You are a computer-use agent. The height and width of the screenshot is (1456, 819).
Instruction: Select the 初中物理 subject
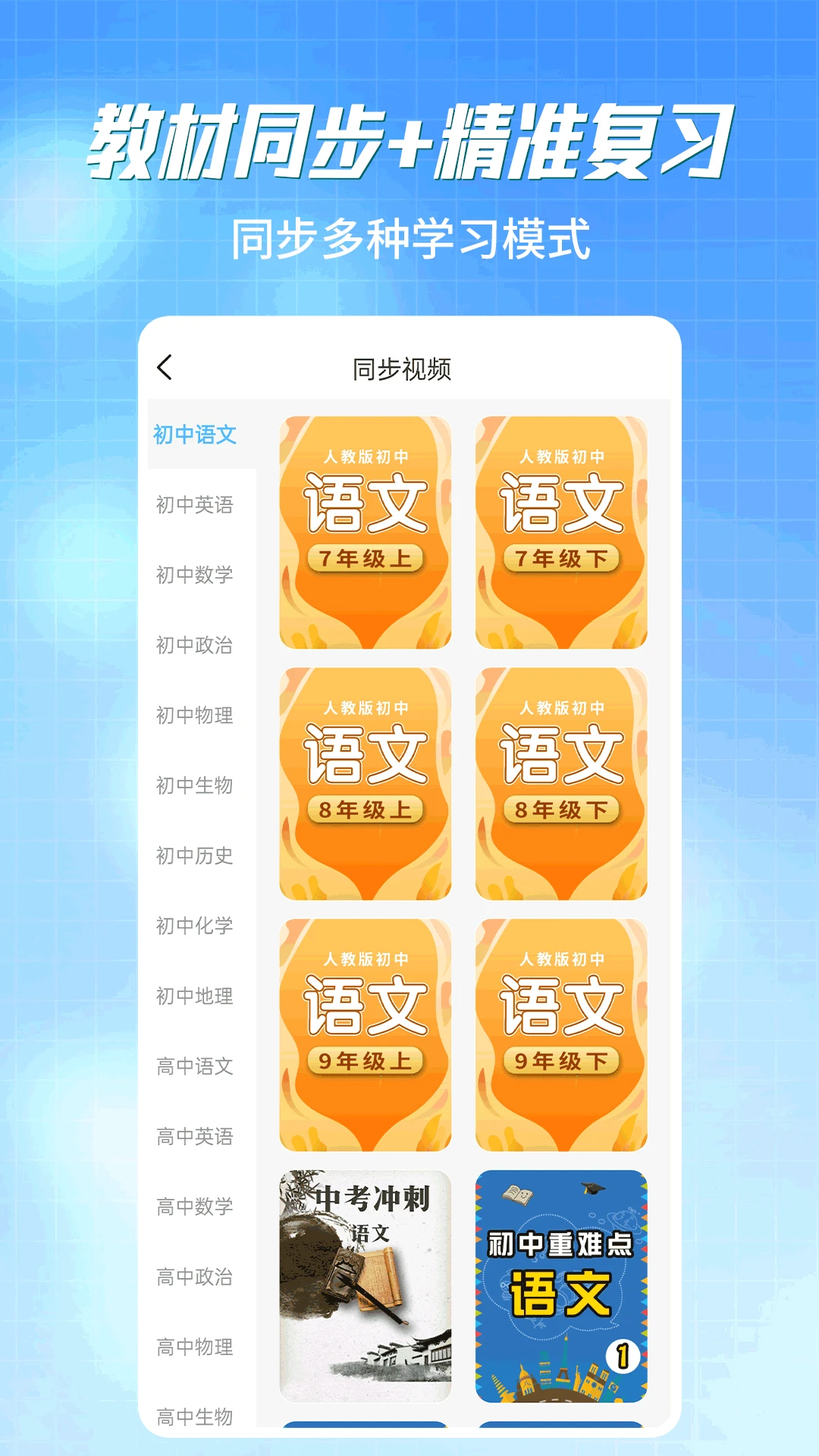coord(197,716)
